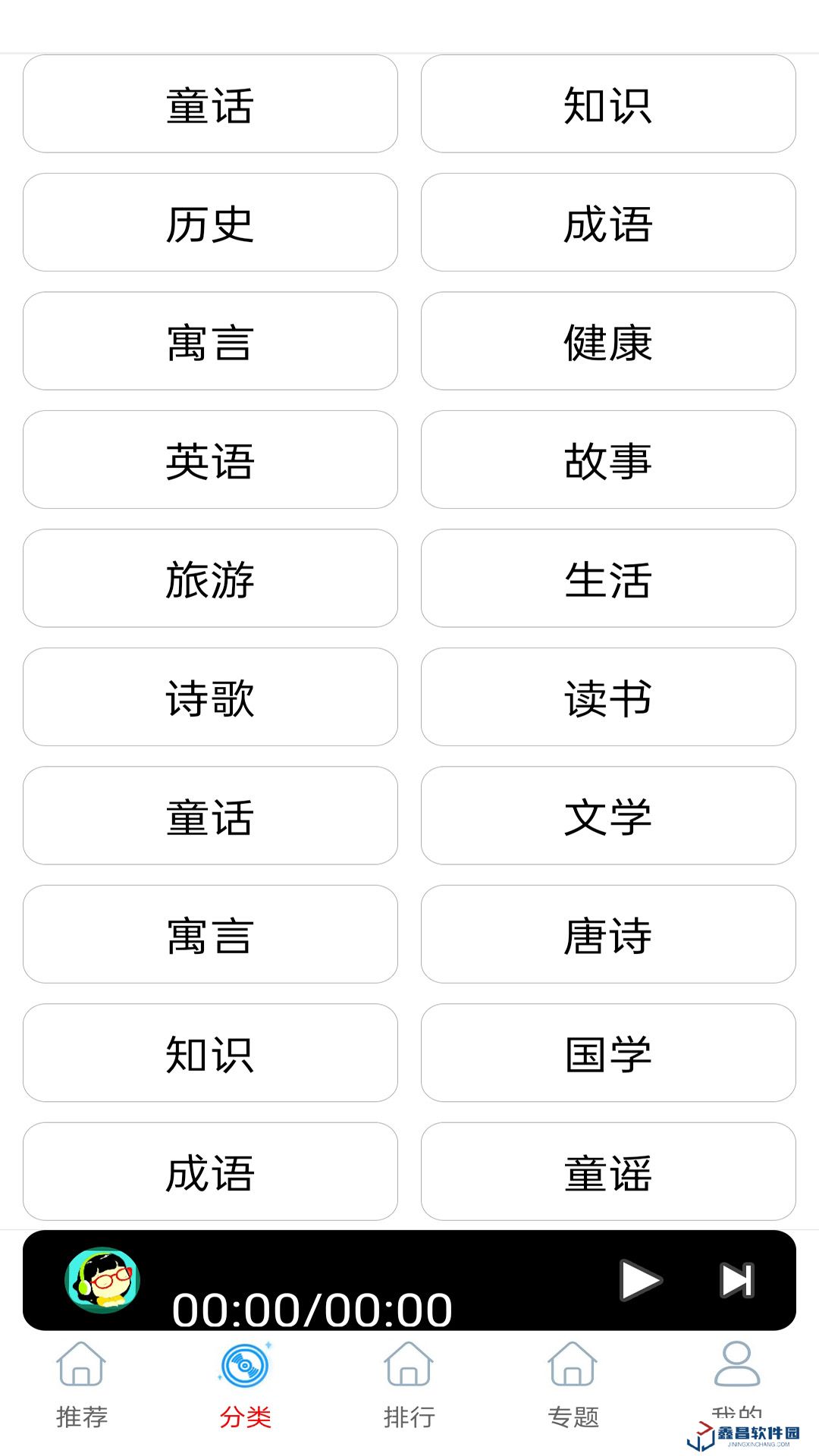
Task: Select the 成语 category
Action: click(x=608, y=223)
